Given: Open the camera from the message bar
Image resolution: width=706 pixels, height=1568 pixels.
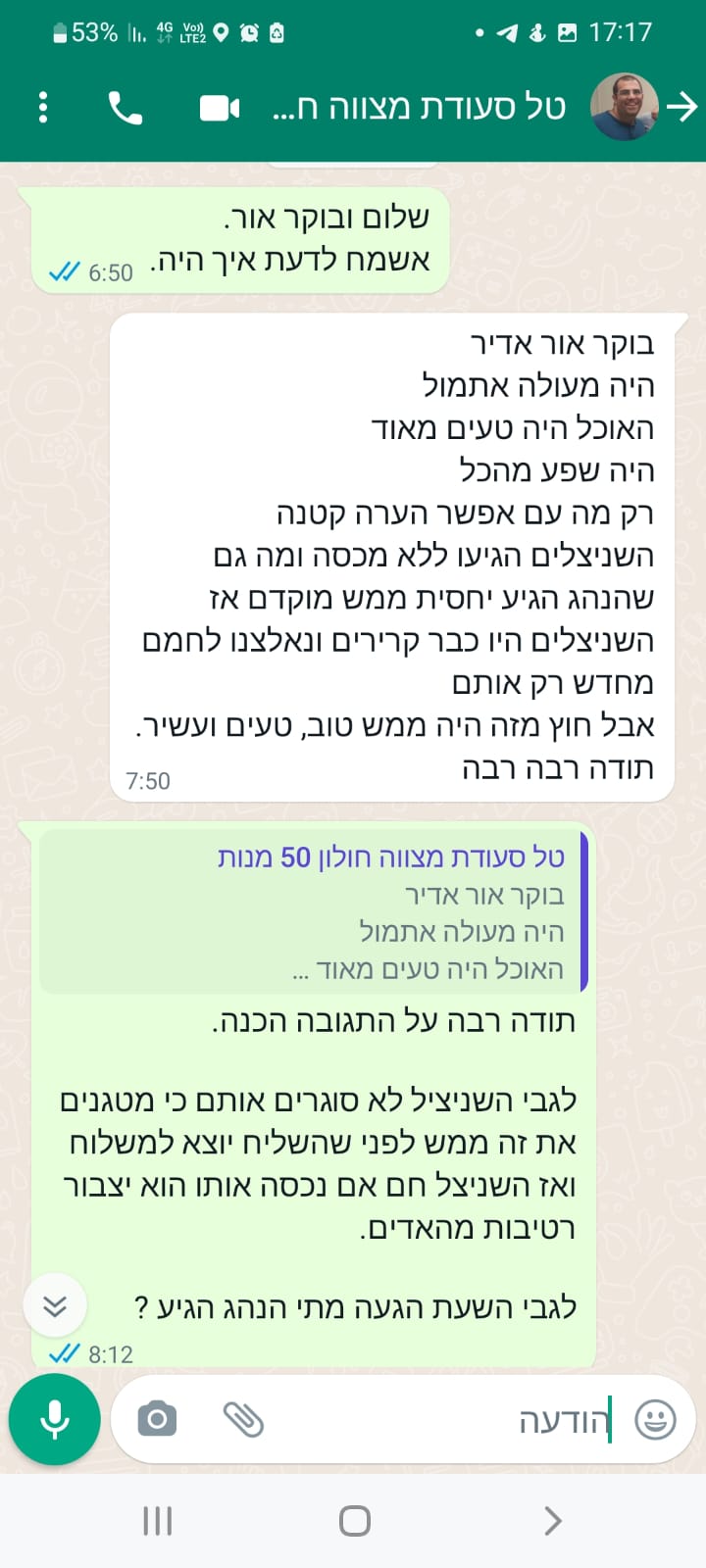Looking at the screenshot, I should 157,1419.
